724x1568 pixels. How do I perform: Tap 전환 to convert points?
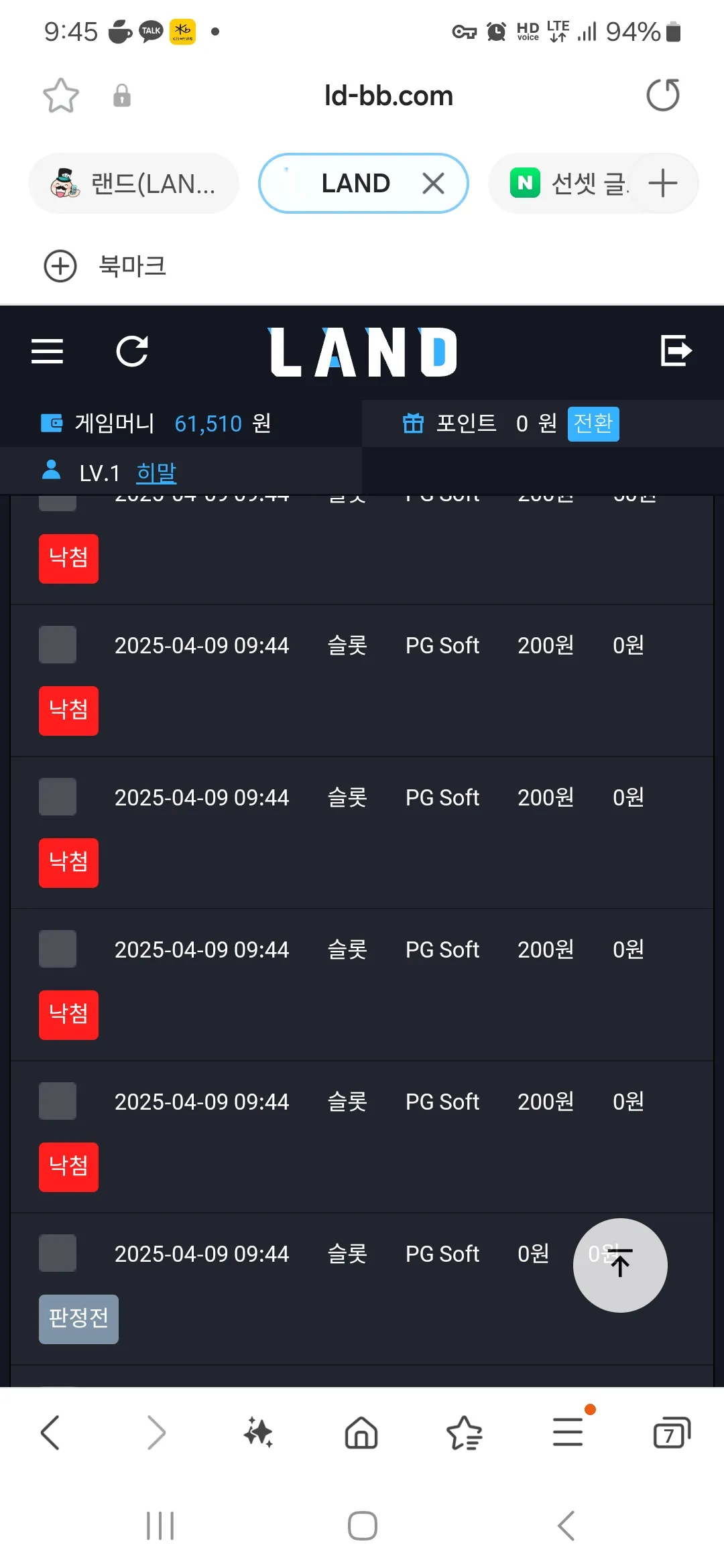pyautogui.click(x=593, y=423)
